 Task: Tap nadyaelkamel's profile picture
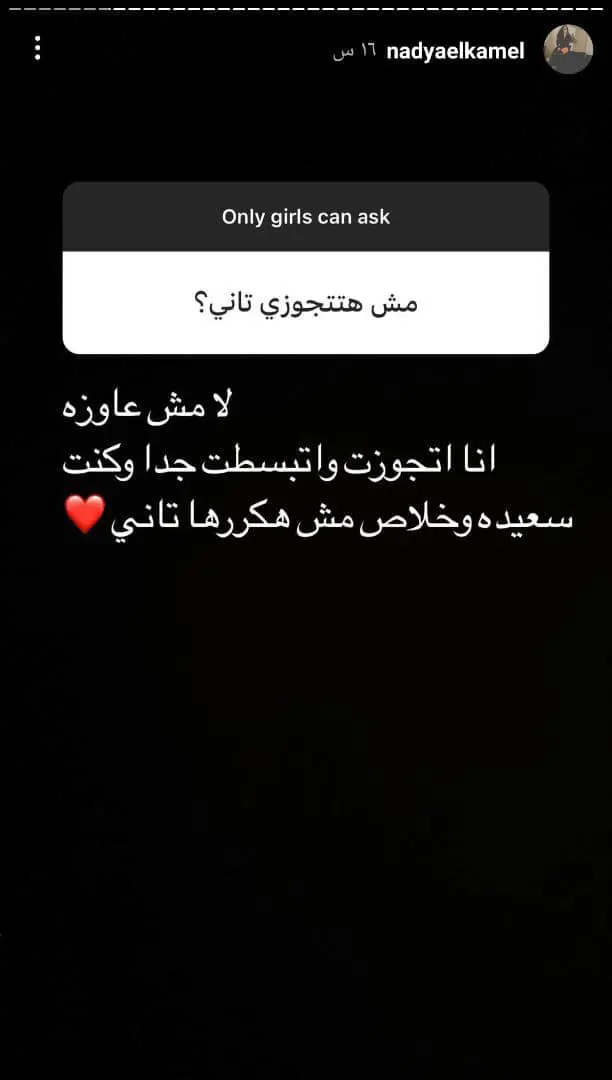coord(568,49)
